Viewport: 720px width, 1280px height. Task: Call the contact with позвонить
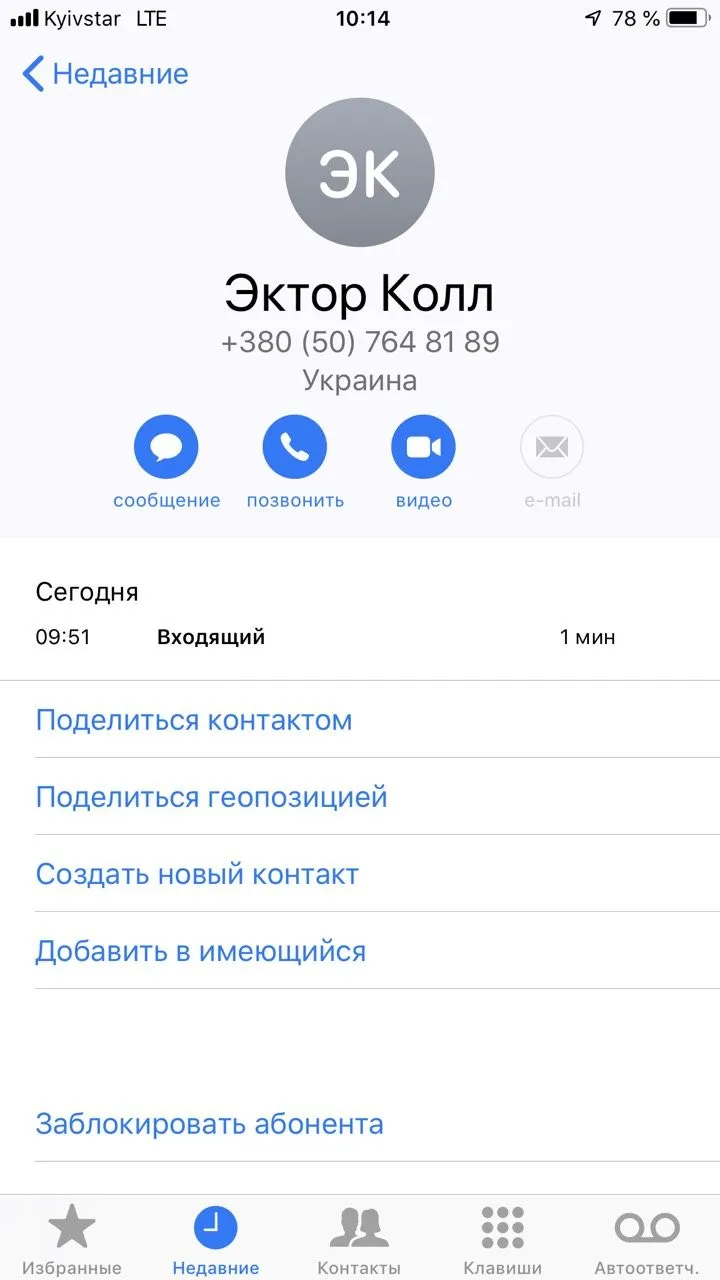pos(295,447)
